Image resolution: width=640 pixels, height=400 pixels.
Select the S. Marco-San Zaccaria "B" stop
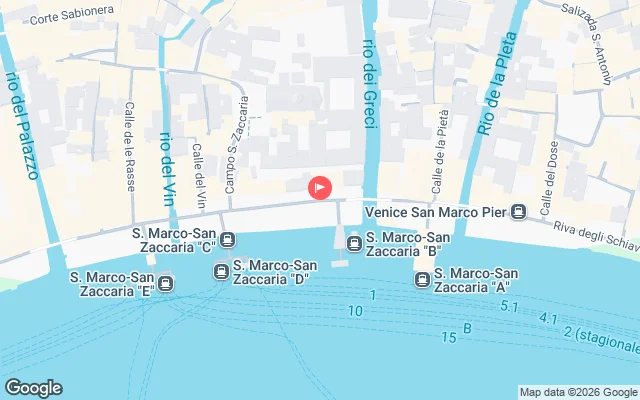(x=353, y=244)
